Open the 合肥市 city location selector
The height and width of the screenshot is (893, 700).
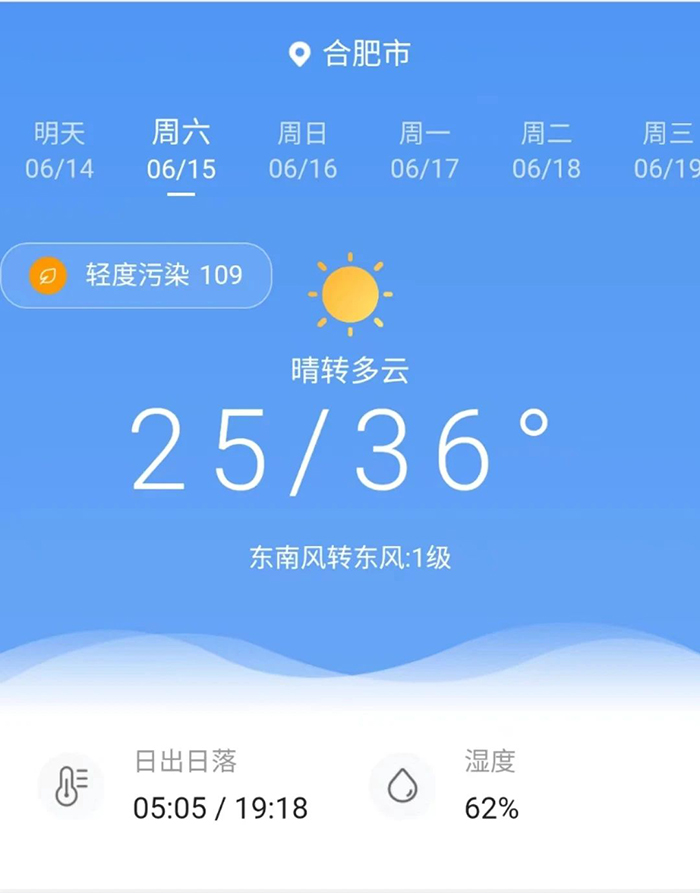[x=350, y=54]
